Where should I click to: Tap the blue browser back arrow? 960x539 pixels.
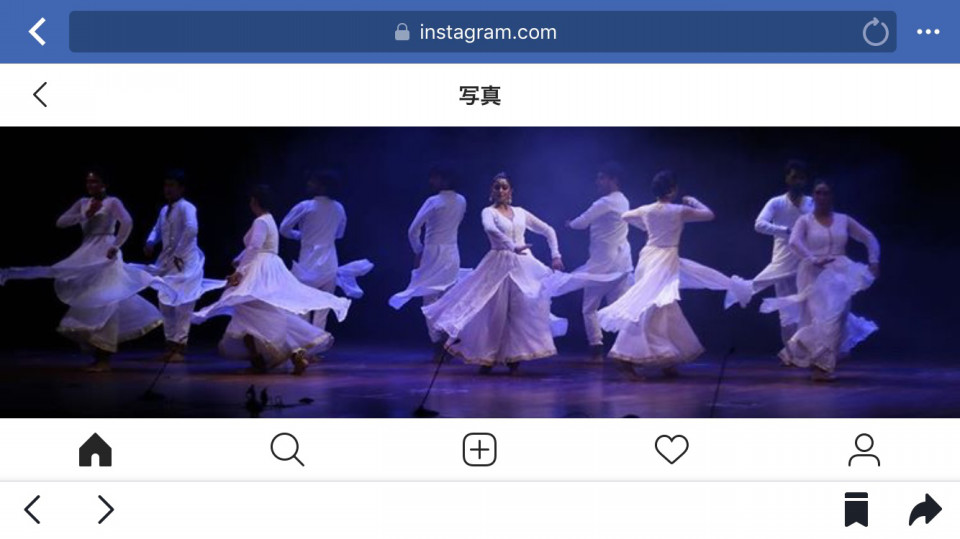pos(37,32)
